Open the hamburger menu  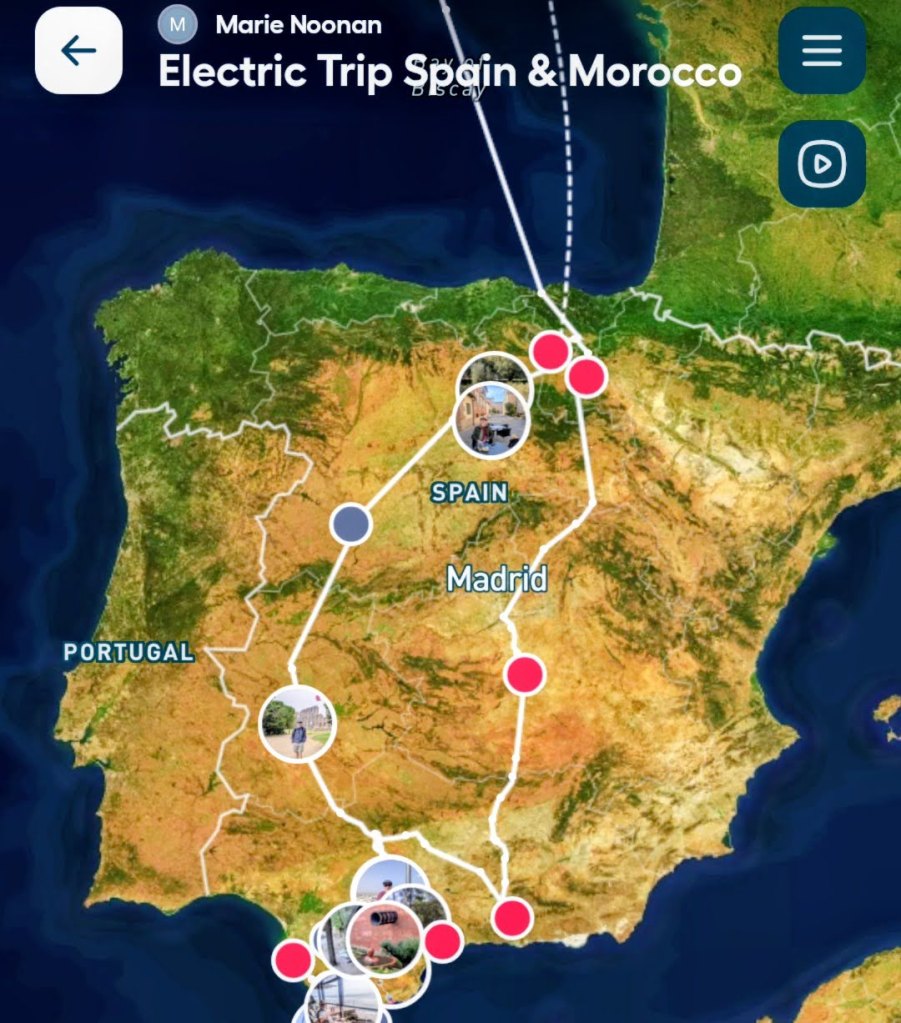click(x=821, y=51)
